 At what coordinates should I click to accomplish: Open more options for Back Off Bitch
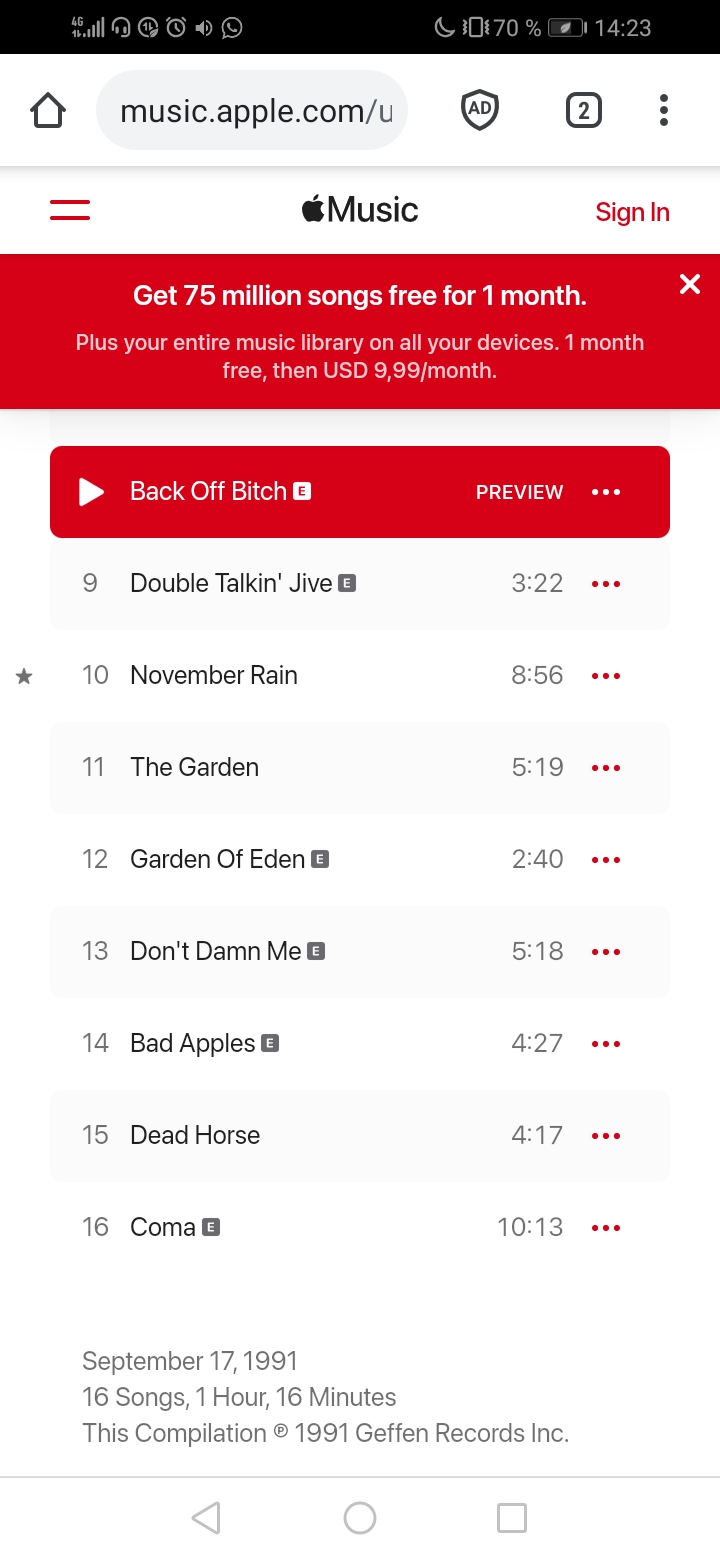click(606, 492)
